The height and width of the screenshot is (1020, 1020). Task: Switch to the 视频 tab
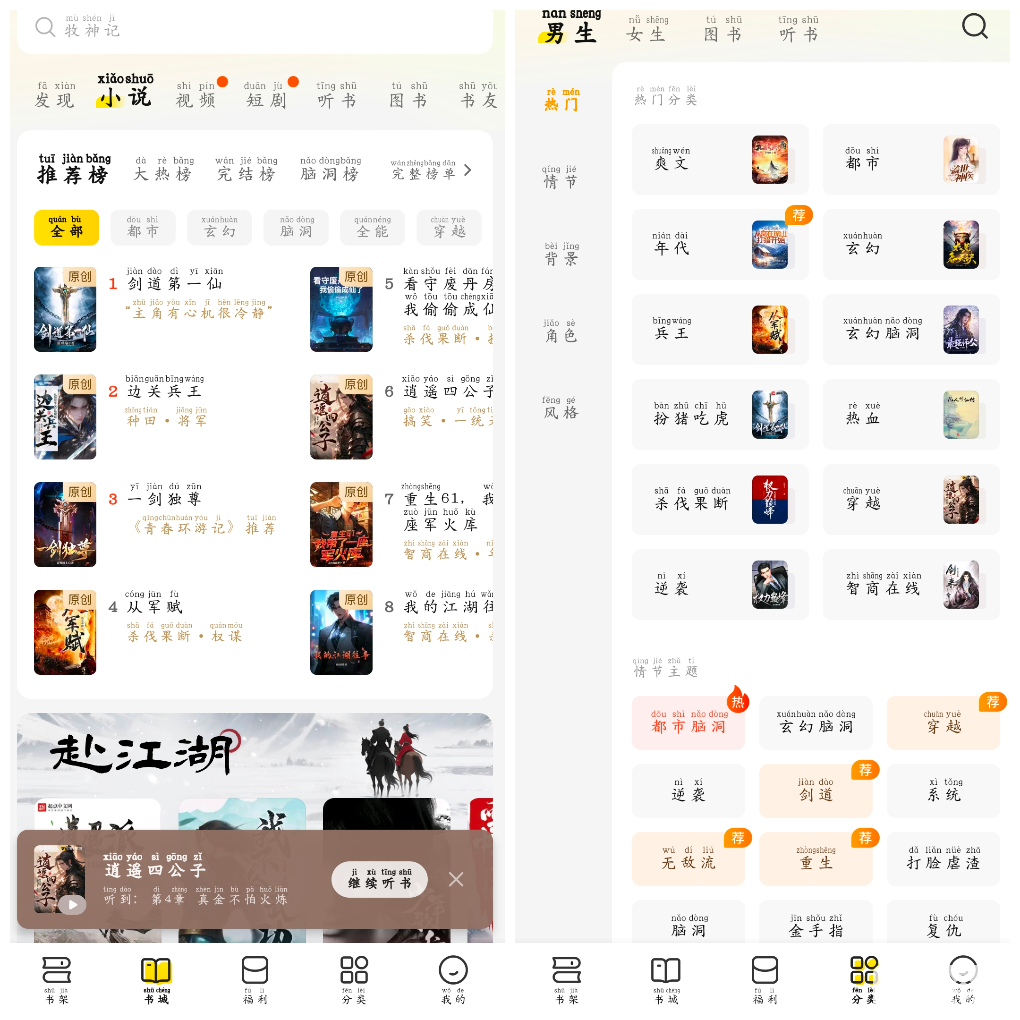[x=196, y=94]
